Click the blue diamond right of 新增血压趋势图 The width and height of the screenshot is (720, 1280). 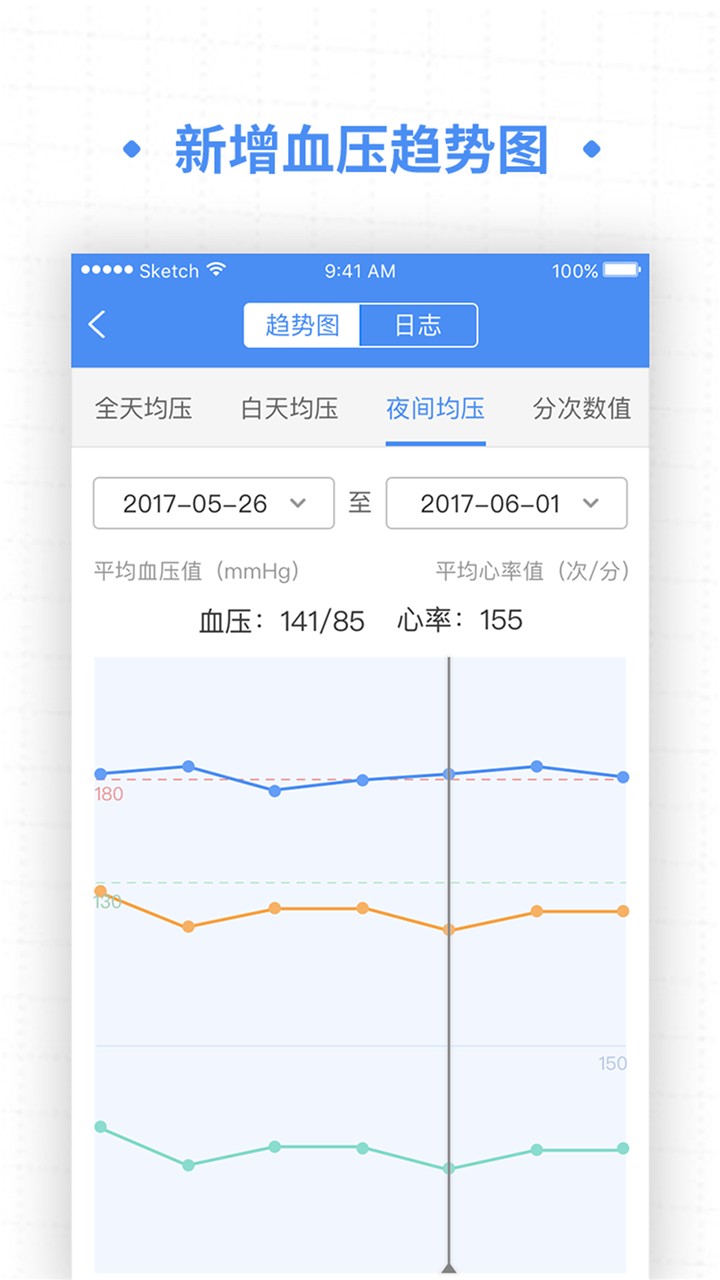tap(591, 148)
